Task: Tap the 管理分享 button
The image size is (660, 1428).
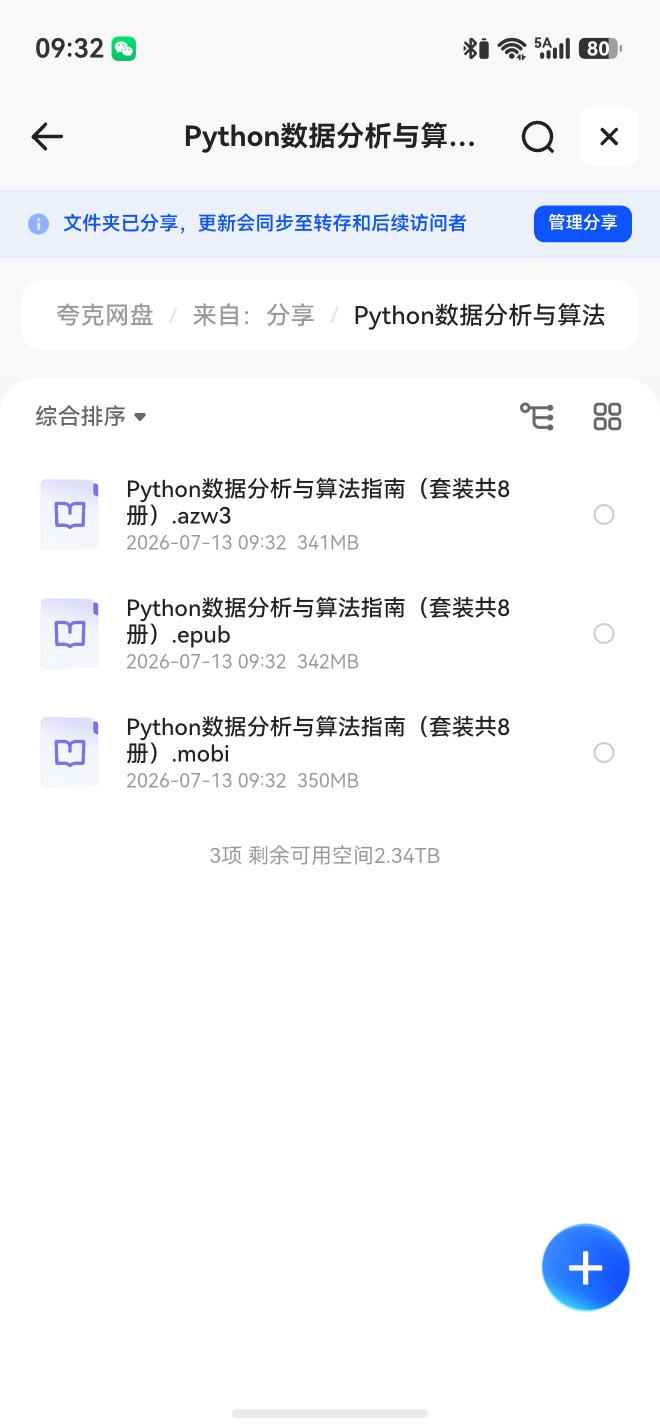Action: point(583,223)
